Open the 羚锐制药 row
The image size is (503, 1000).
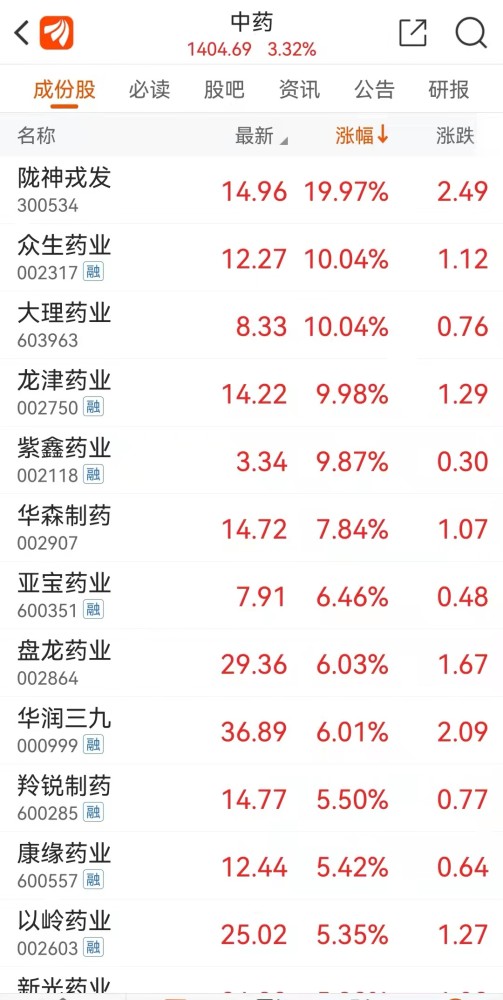[x=251, y=798]
